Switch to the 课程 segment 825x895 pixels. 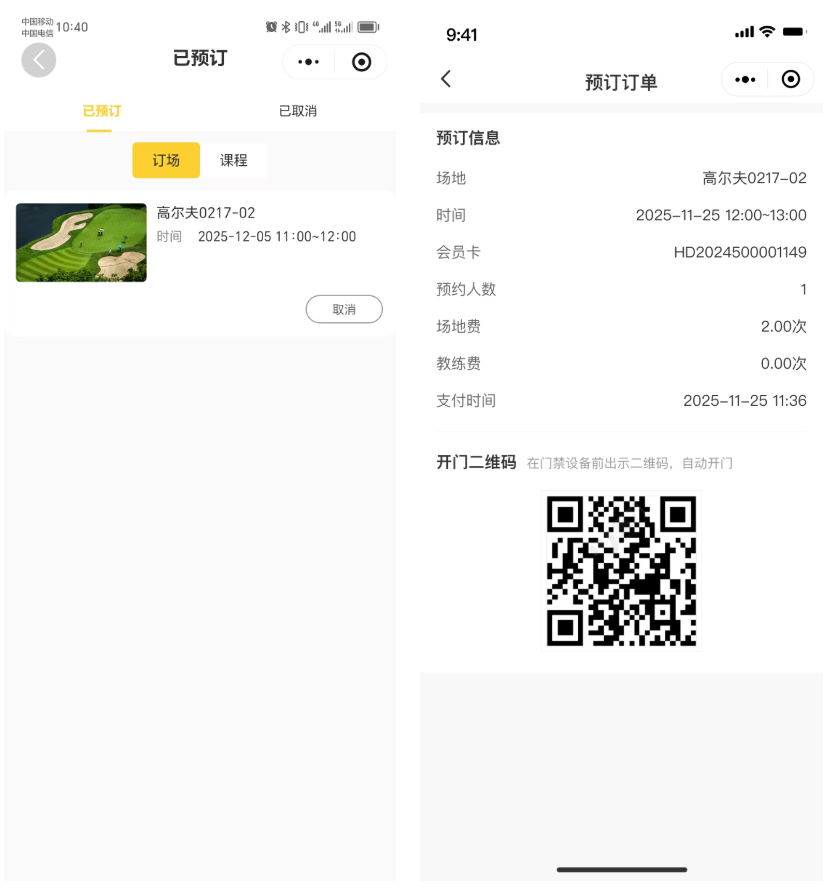[234, 160]
